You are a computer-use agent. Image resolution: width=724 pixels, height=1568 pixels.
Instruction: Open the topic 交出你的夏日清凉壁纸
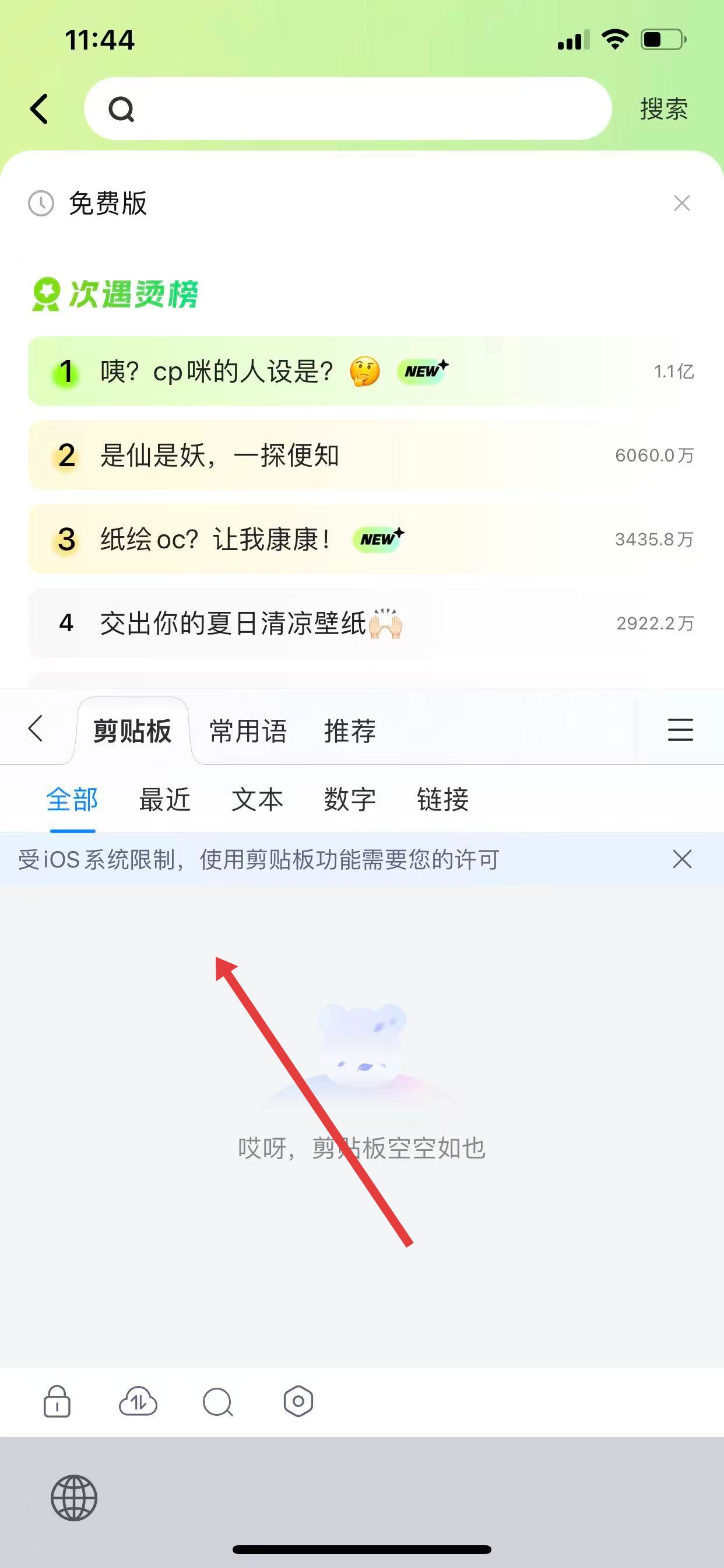tap(233, 624)
